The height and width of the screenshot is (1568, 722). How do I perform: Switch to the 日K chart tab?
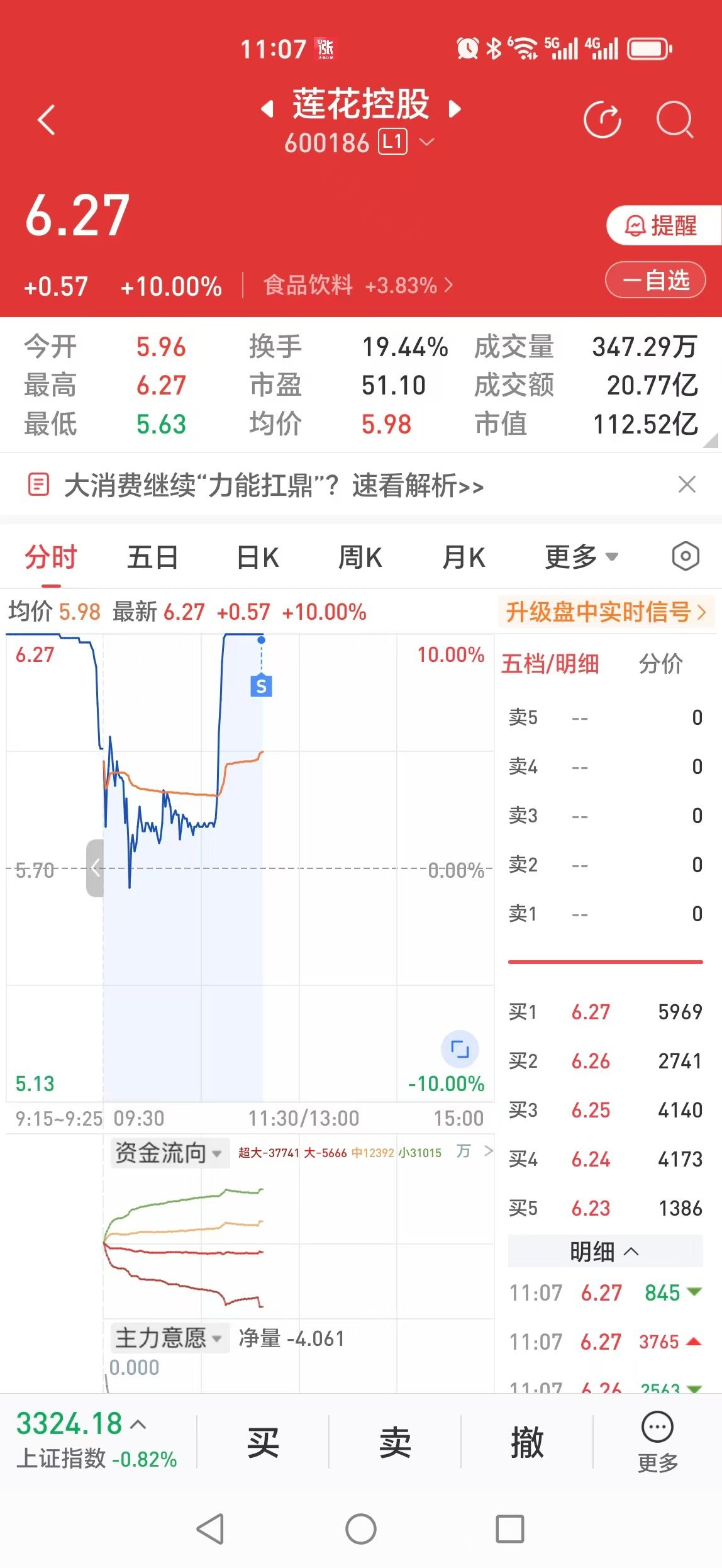pos(258,557)
